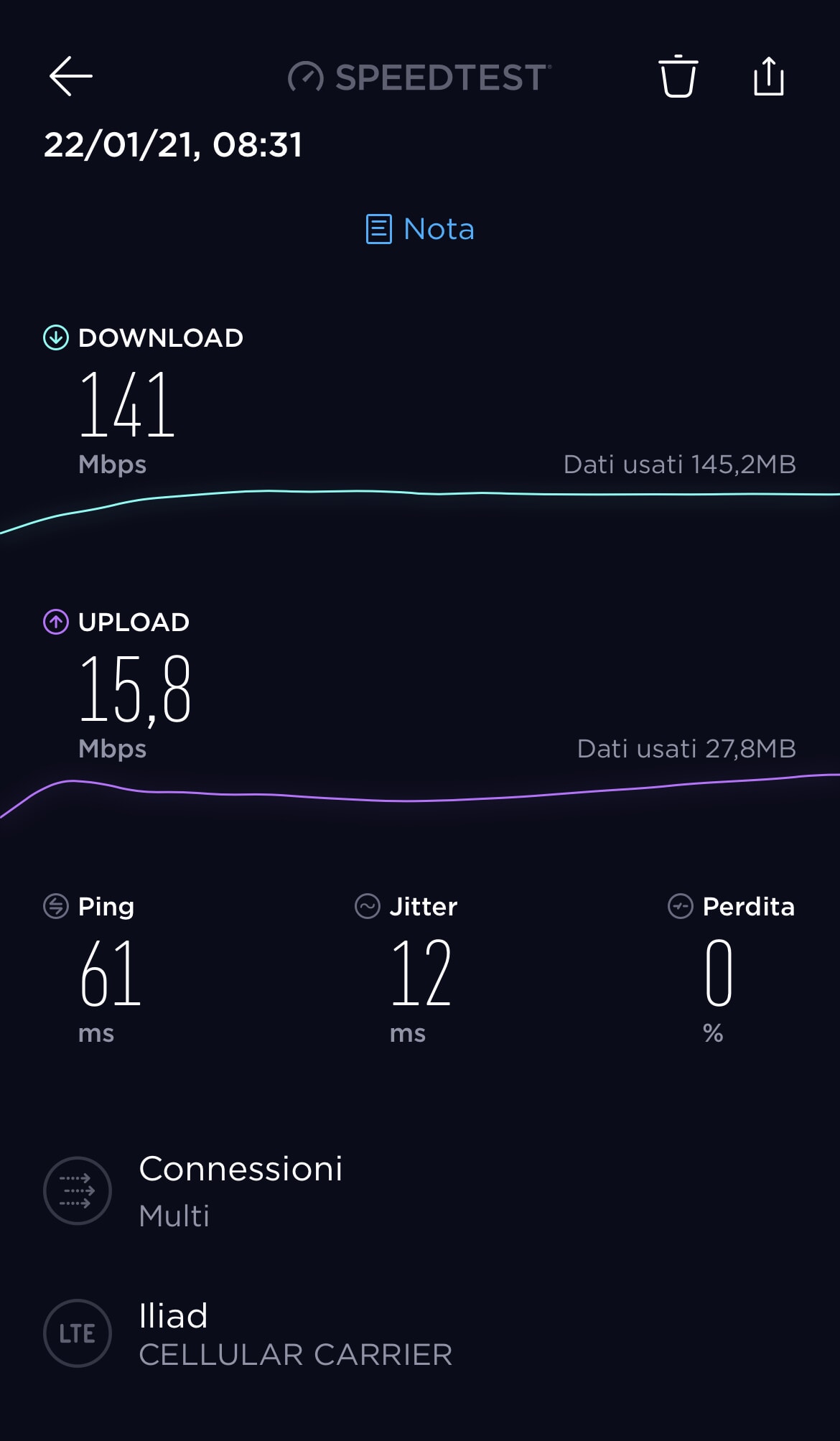Share this speed test result

(x=768, y=76)
